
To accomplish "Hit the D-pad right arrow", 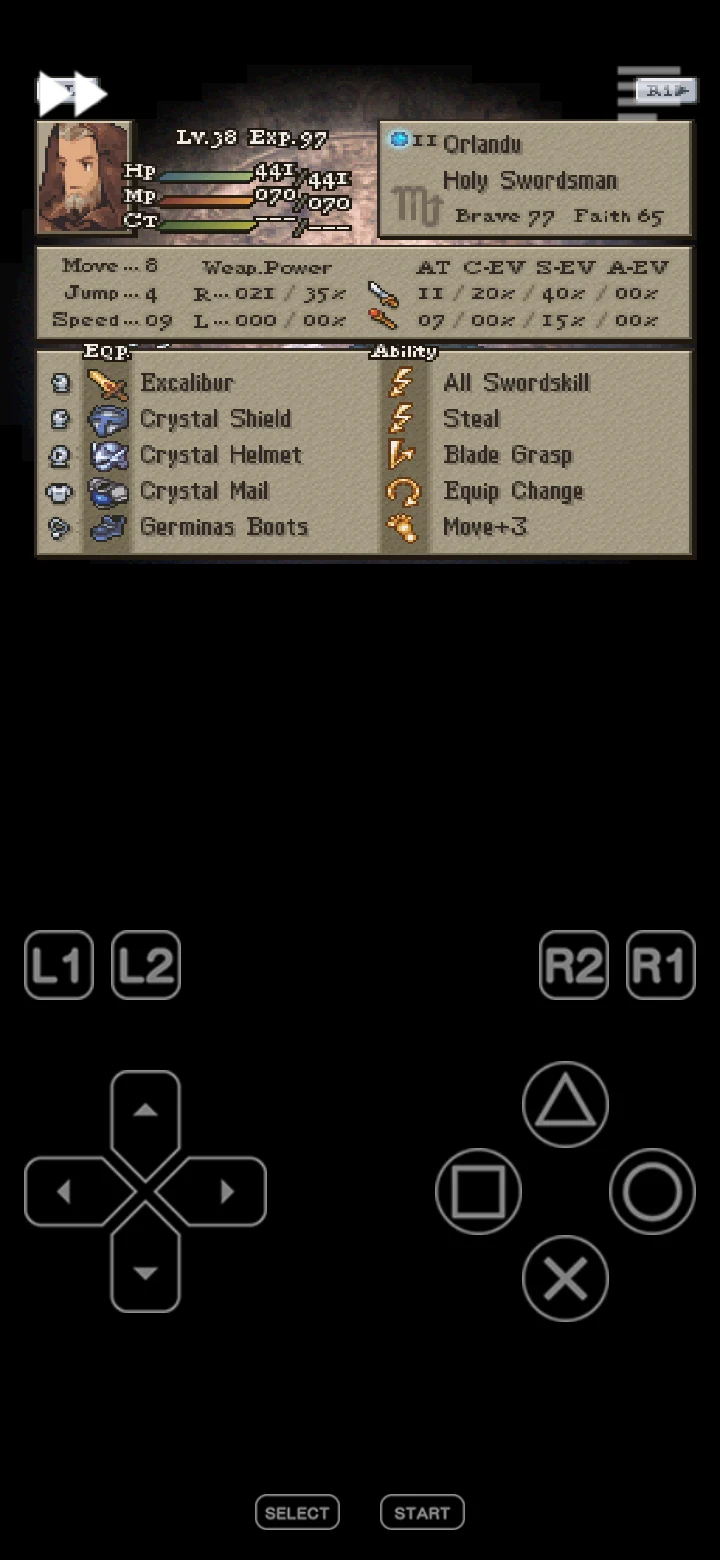I will tap(226, 1191).
